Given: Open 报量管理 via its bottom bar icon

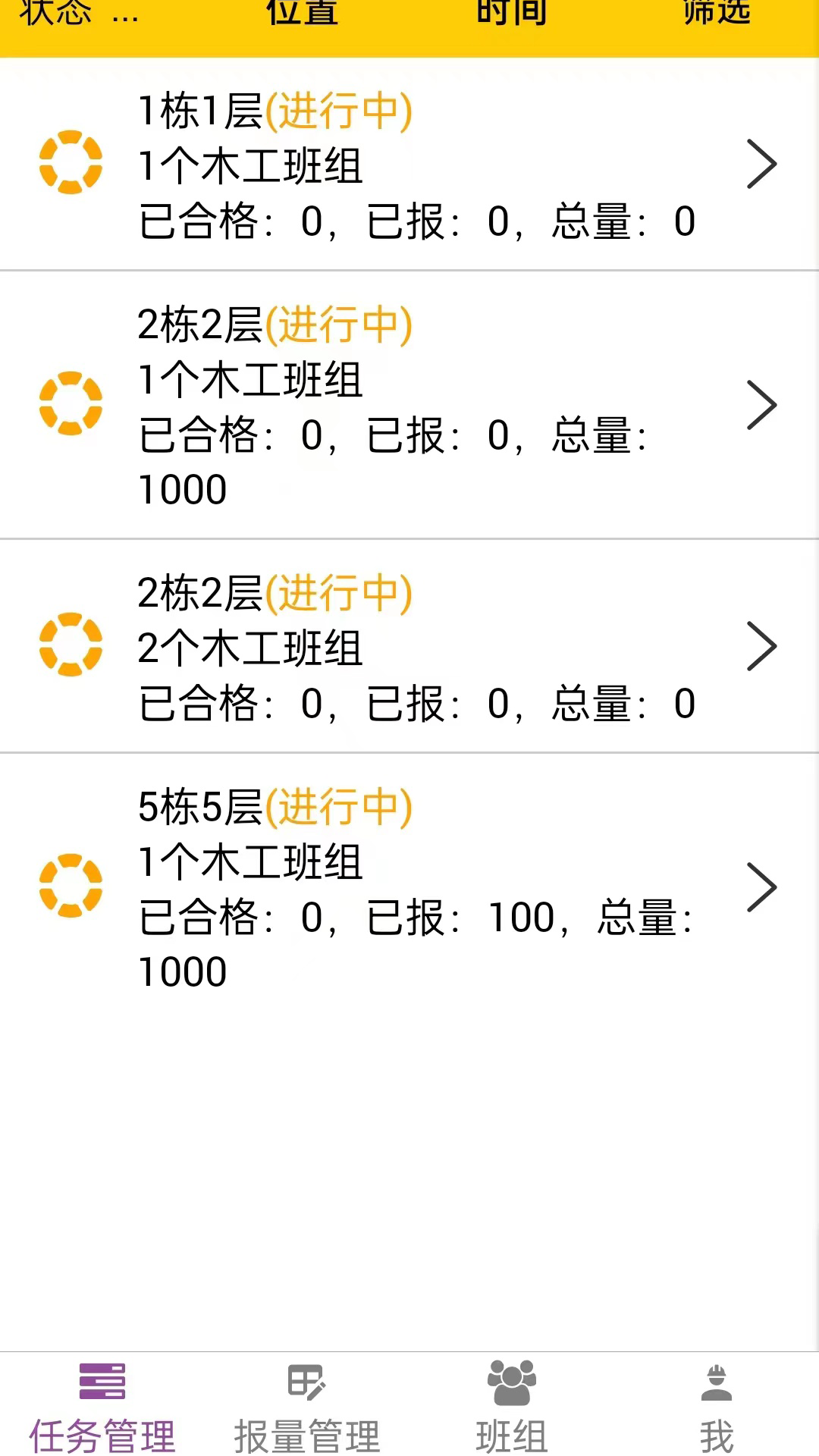Looking at the screenshot, I should point(306,1382).
